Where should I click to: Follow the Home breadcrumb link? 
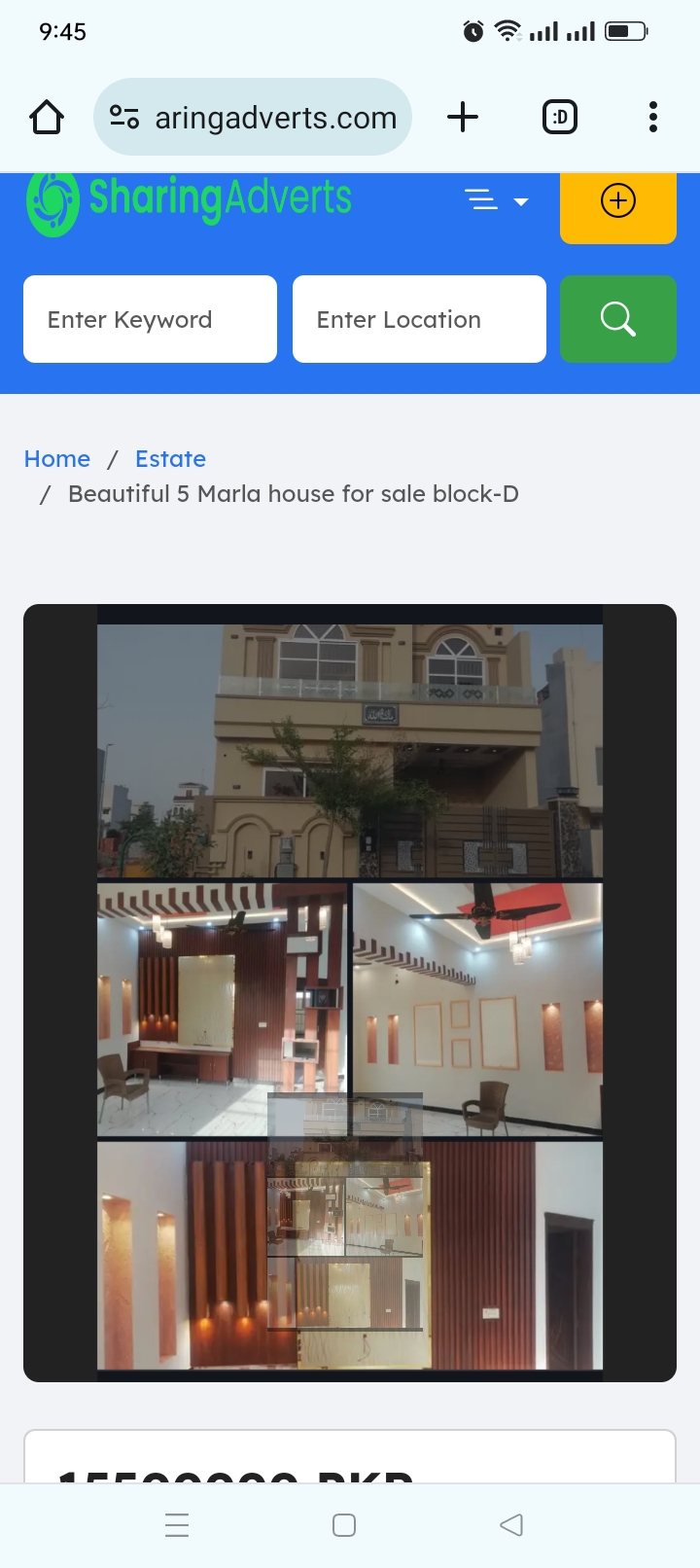click(57, 459)
